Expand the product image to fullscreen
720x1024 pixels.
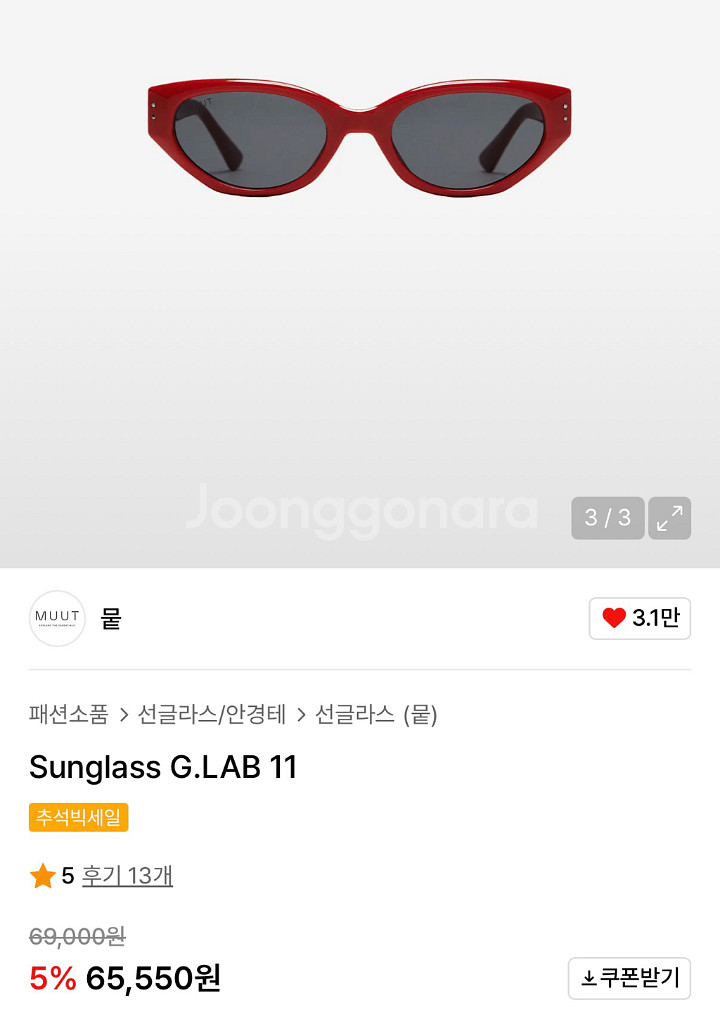point(669,518)
